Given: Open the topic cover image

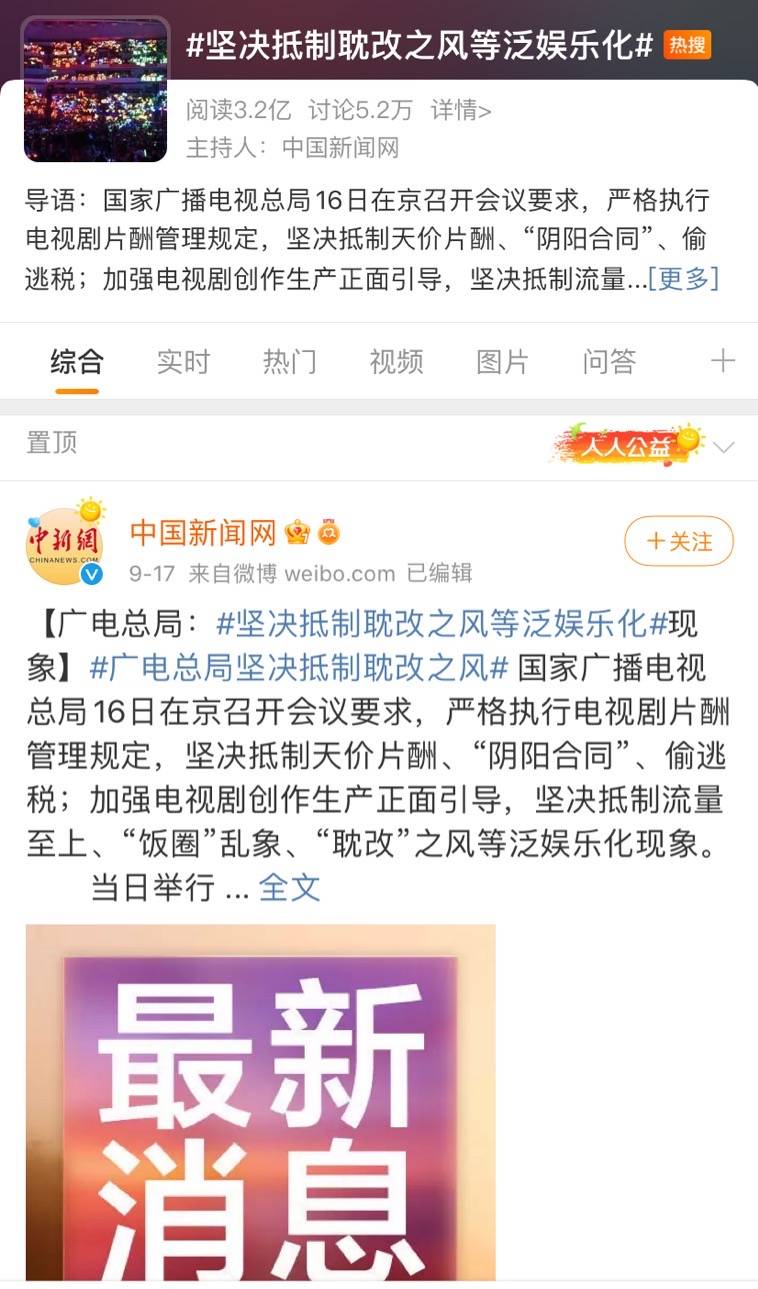Looking at the screenshot, I should [x=96, y=90].
